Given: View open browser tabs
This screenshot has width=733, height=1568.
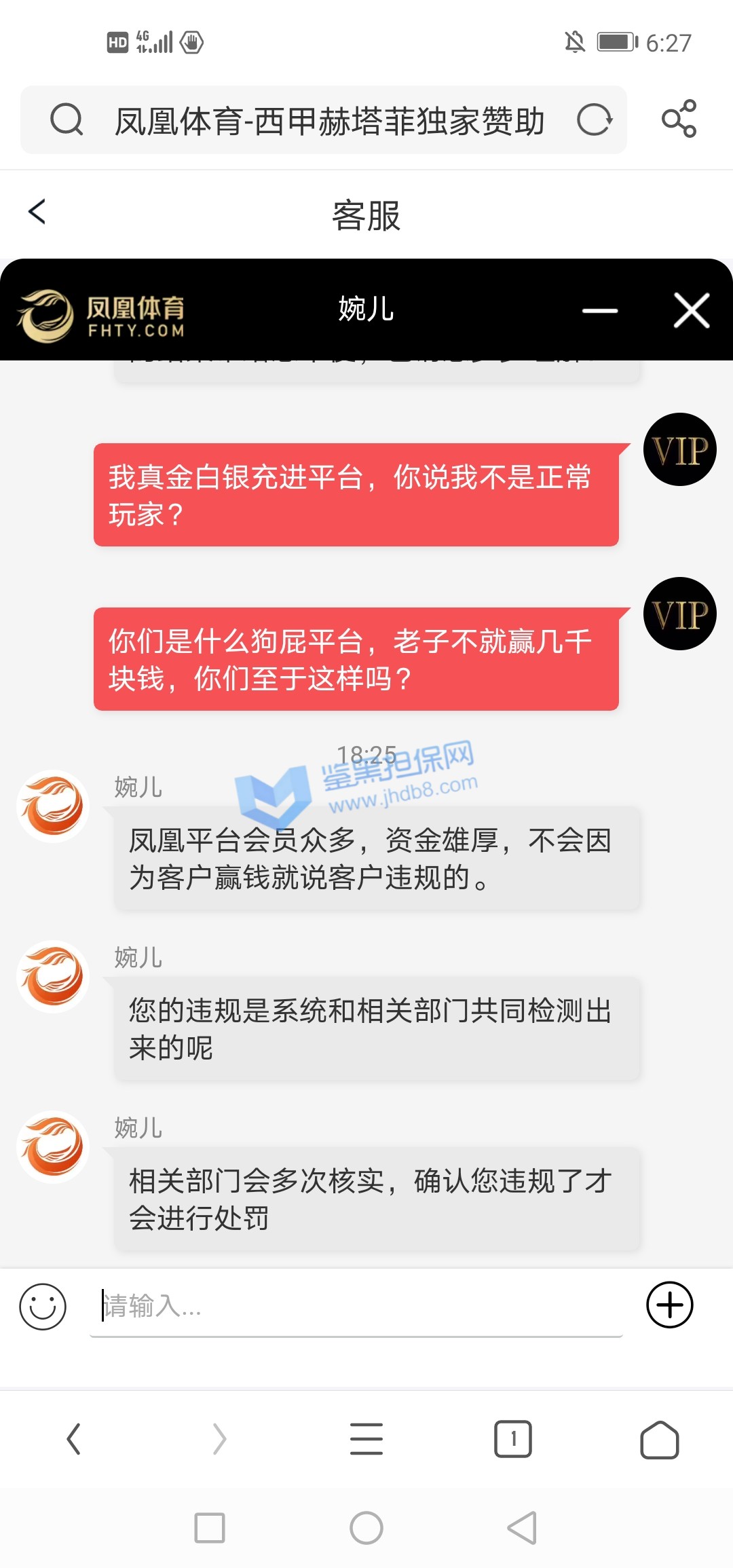Looking at the screenshot, I should [513, 1439].
